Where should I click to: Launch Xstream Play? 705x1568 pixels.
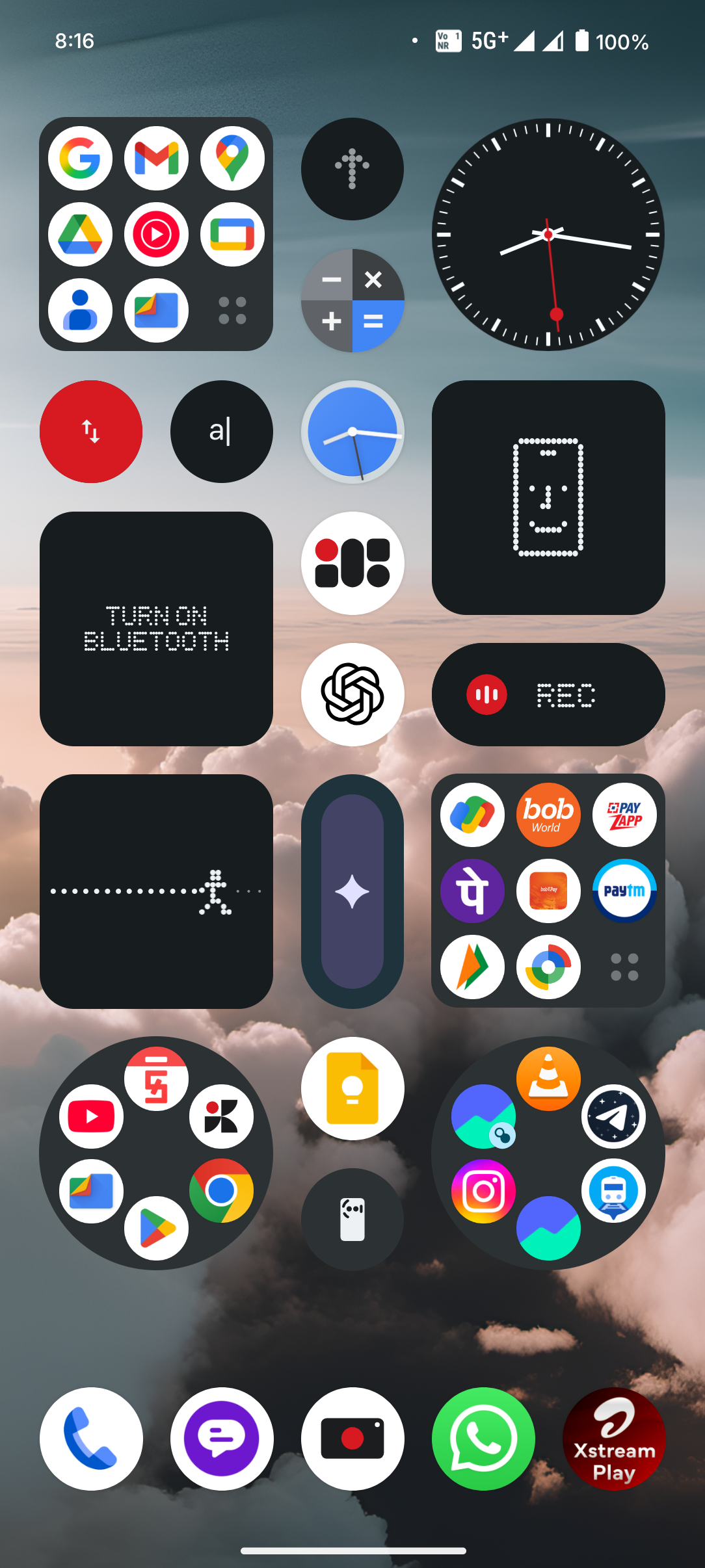click(613, 1438)
